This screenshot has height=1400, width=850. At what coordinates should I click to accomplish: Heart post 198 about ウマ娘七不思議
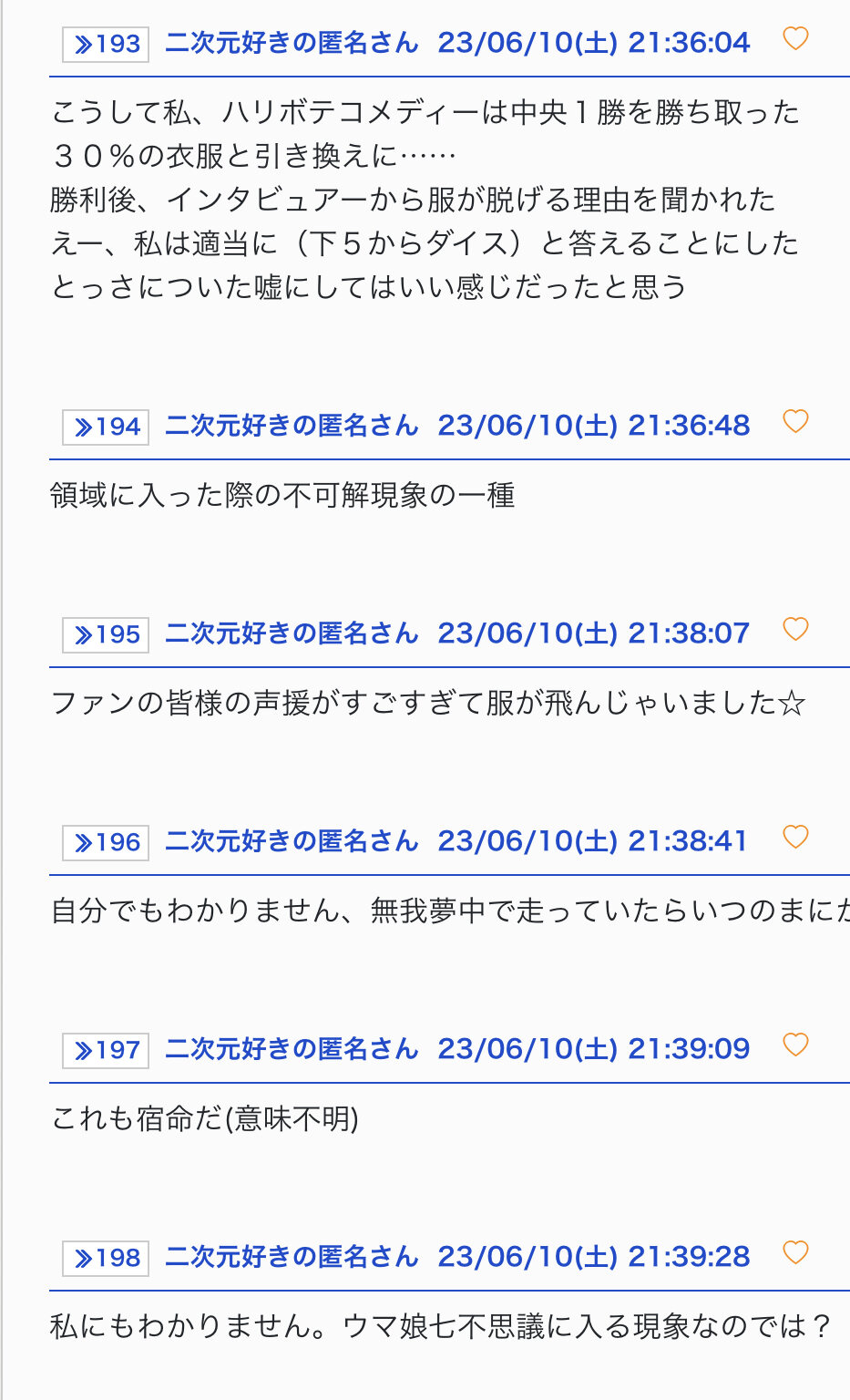tap(795, 1252)
